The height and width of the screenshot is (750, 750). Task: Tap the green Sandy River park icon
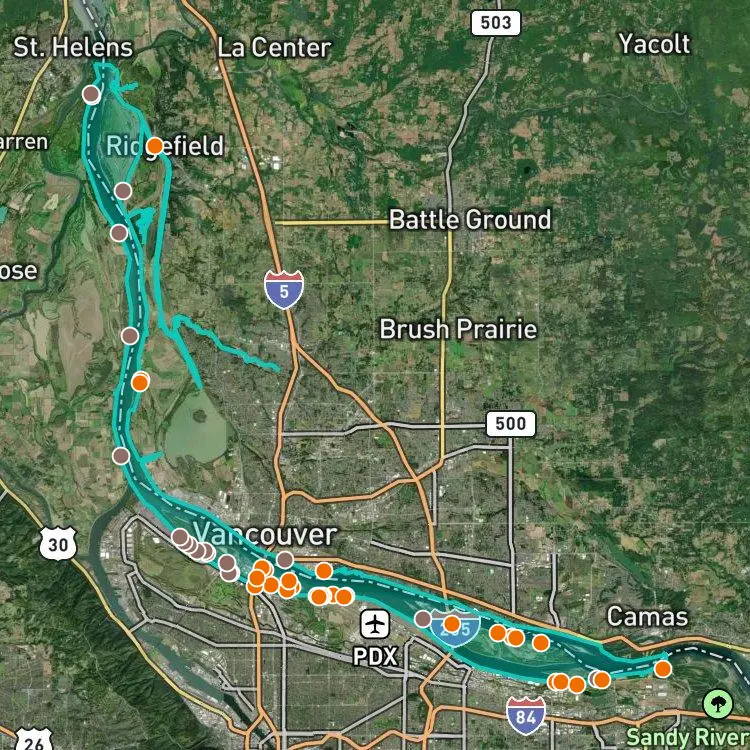coord(717,704)
